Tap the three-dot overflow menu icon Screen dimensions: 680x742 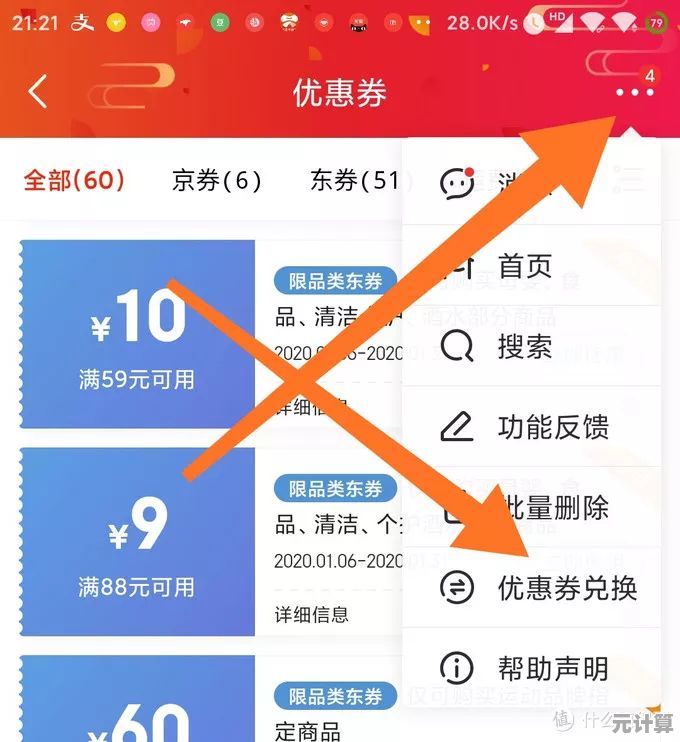633,93
